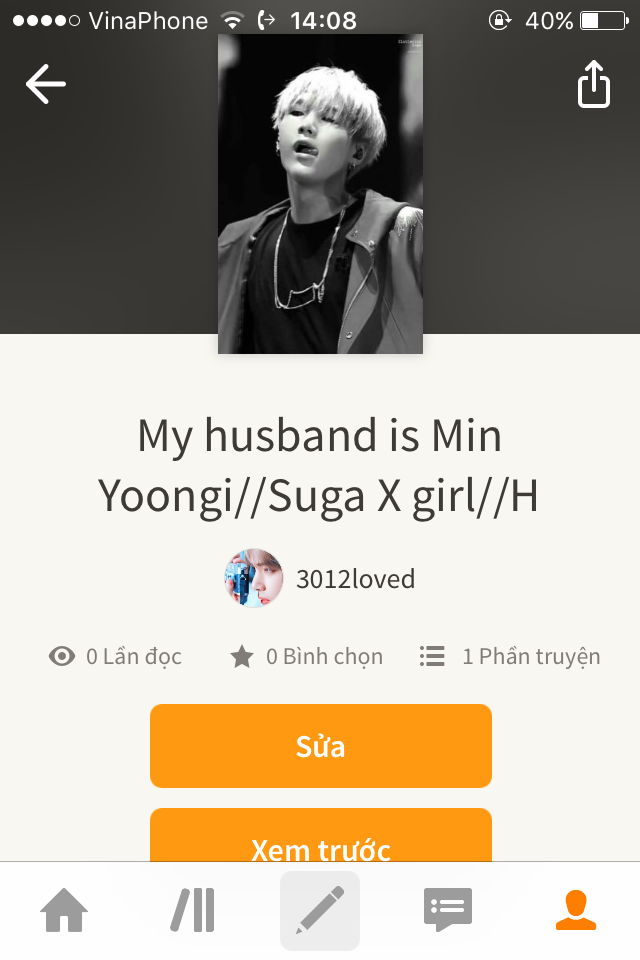Tap the Sửa edit button
The height and width of the screenshot is (960, 640).
tap(320, 746)
